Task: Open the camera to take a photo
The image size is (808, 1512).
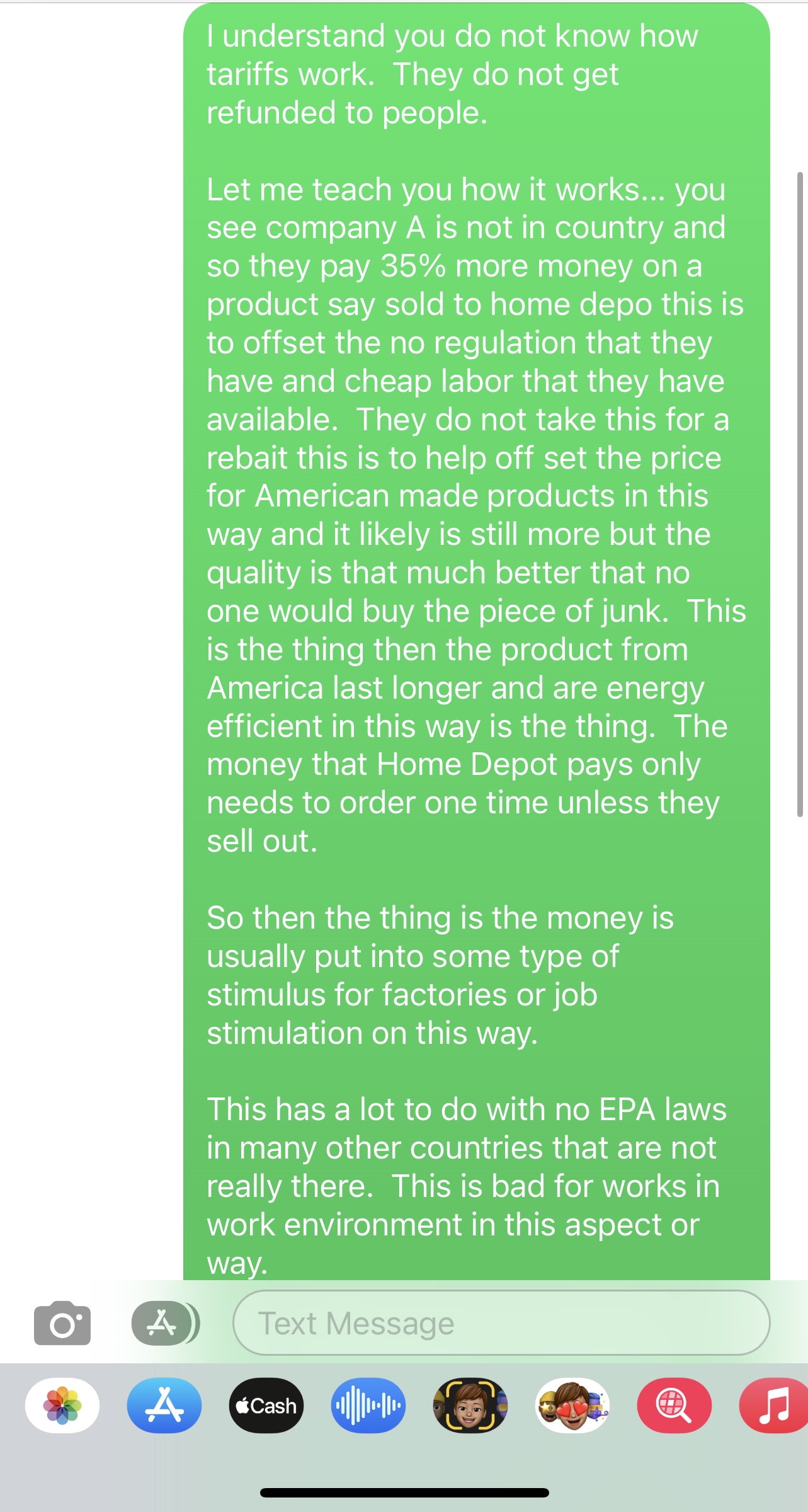Action: pos(62,1323)
